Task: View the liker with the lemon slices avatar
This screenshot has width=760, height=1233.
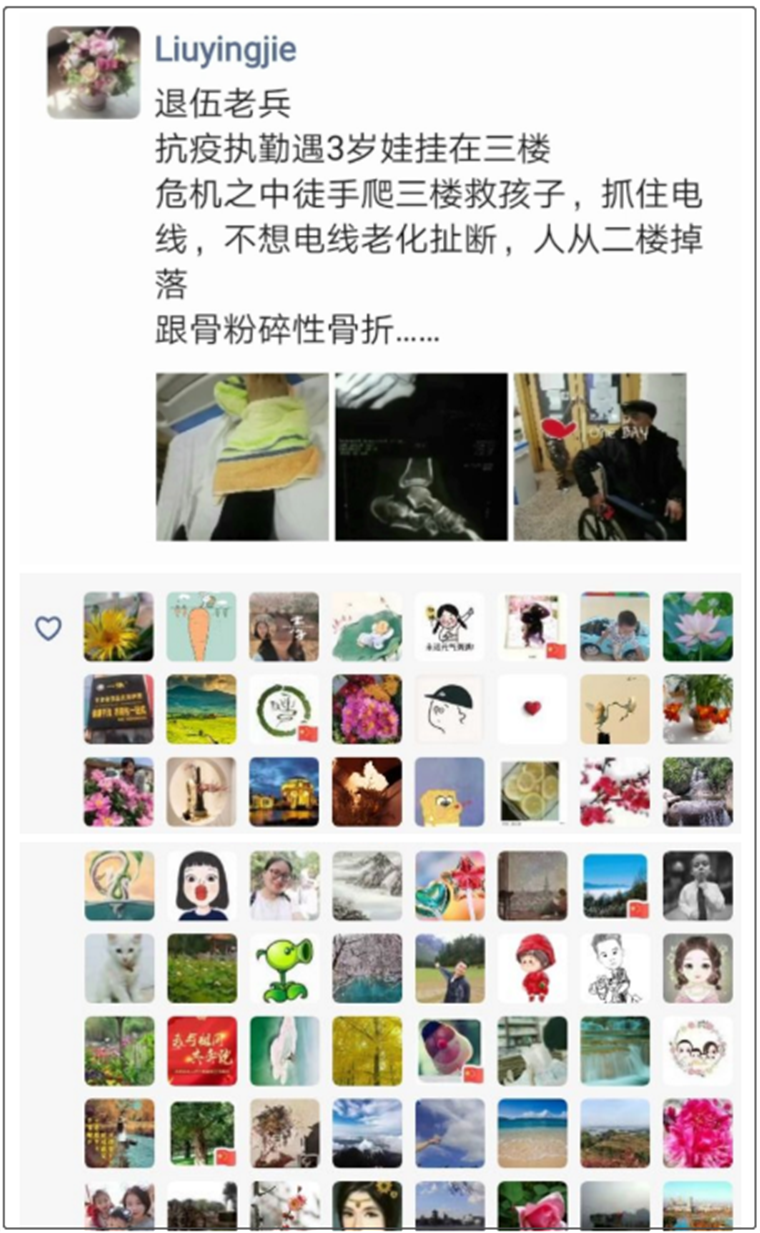Action: 532,792
